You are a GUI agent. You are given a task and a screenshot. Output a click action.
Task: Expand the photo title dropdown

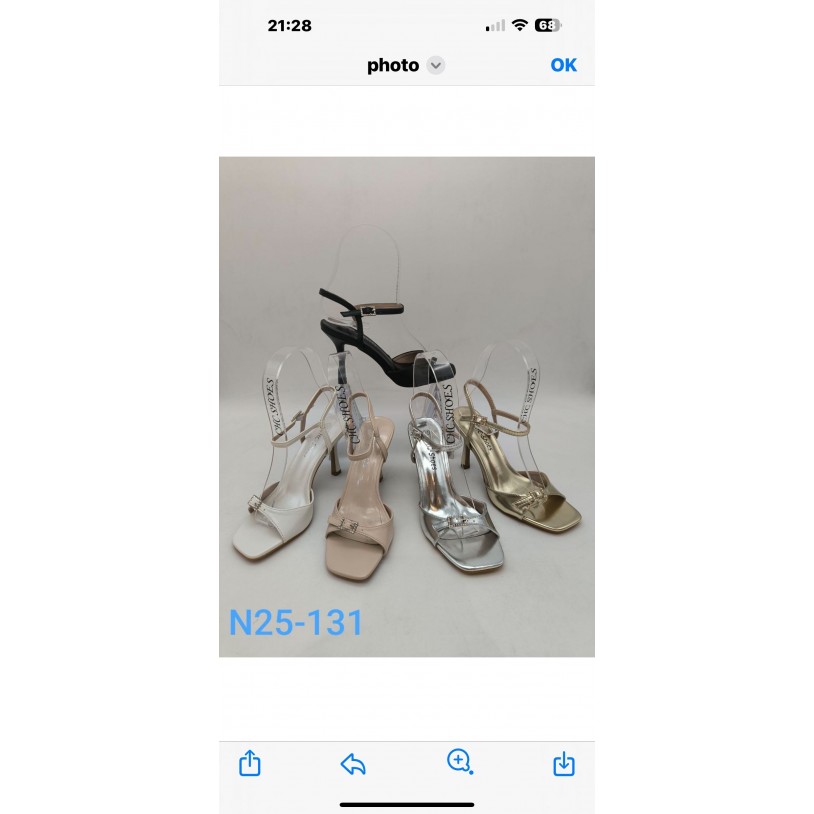point(435,66)
